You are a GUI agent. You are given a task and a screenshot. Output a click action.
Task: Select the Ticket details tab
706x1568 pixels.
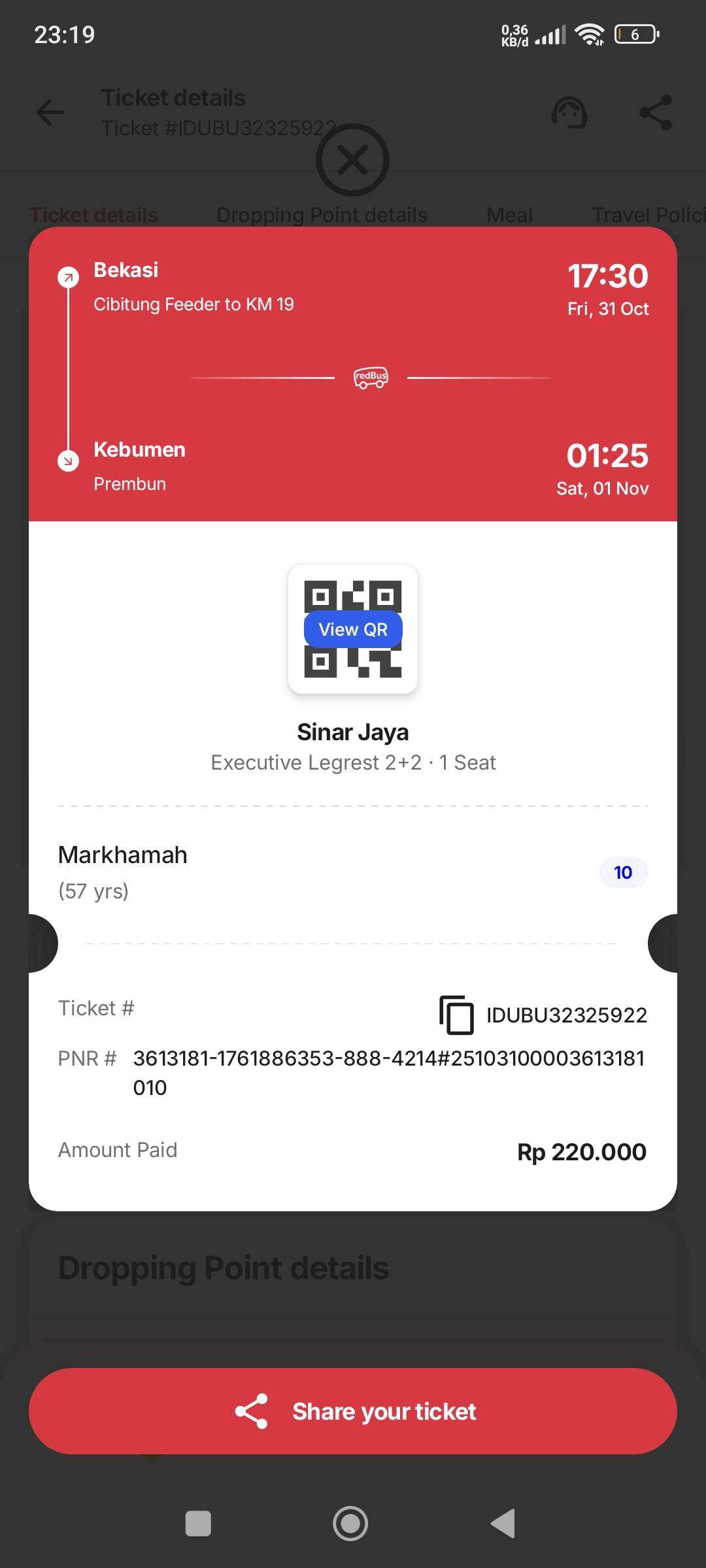pos(93,214)
